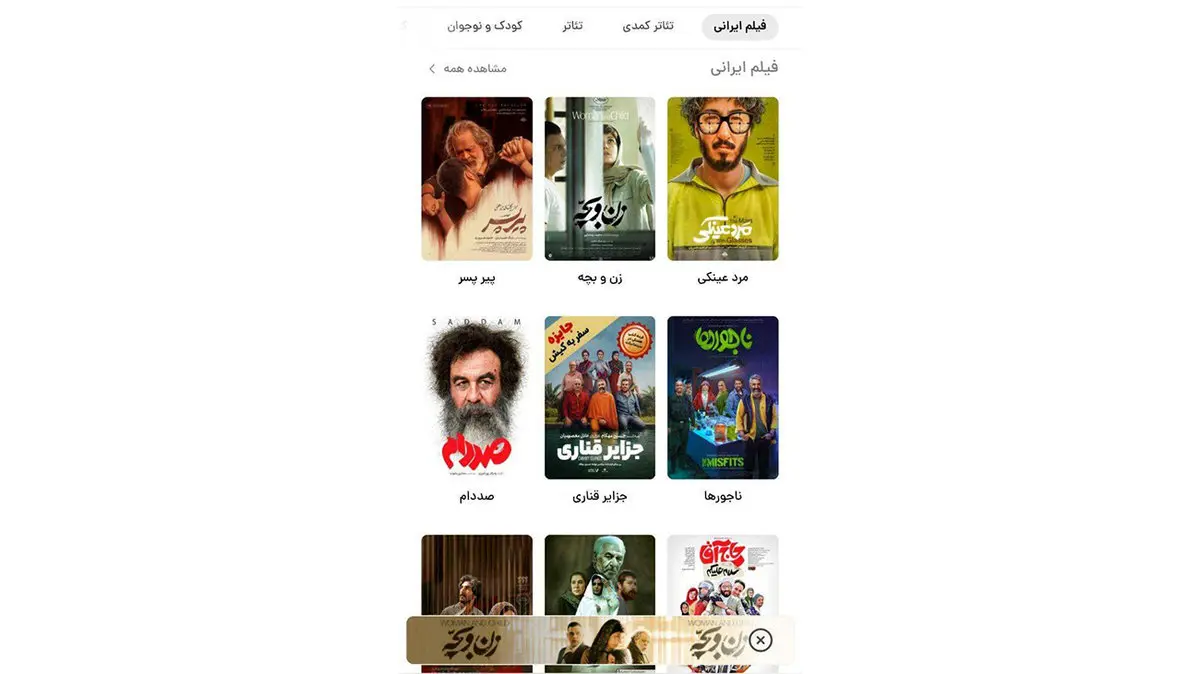The image size is (1200, 674).
Task: Select the تئاتر کمدی tab
Action: click(648, 26)
